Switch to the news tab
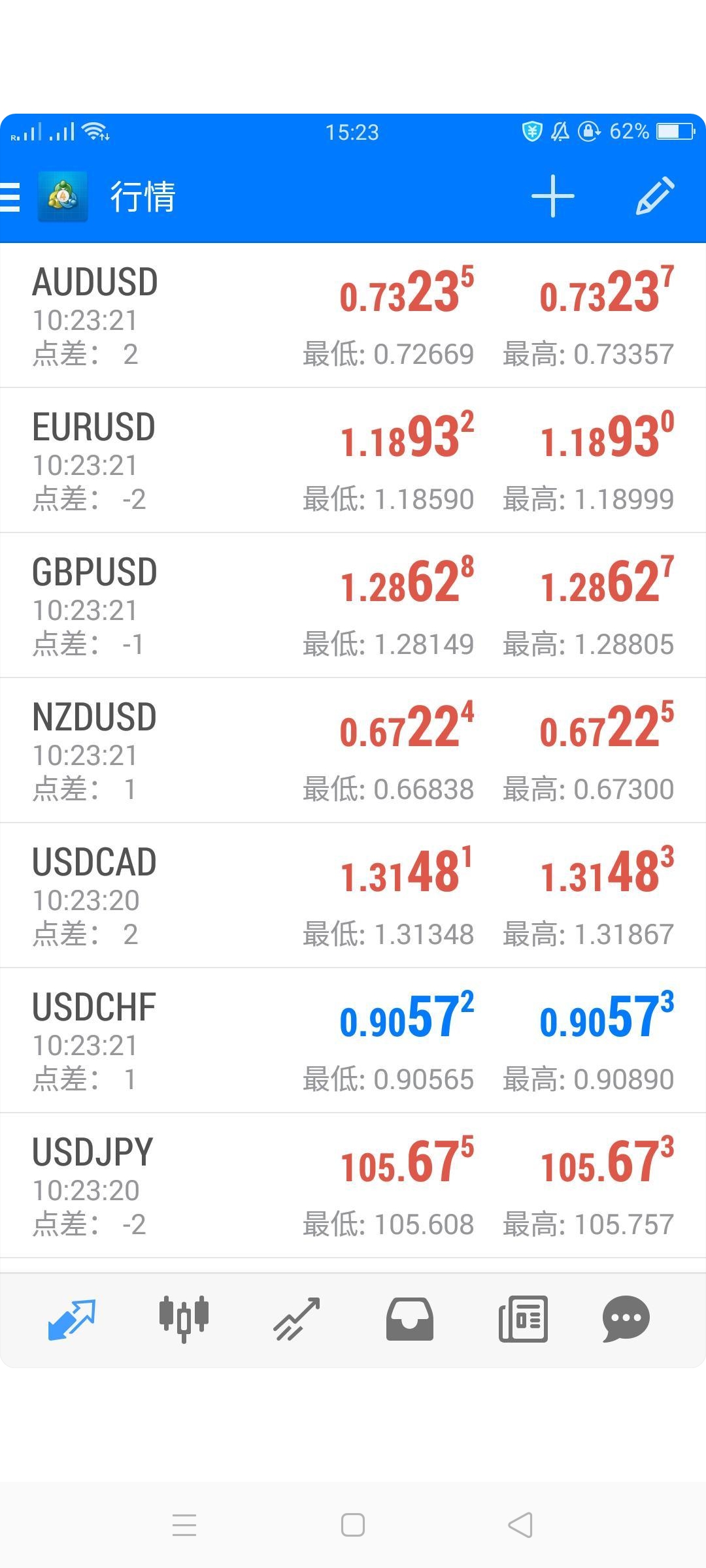 coord(523,1319)
